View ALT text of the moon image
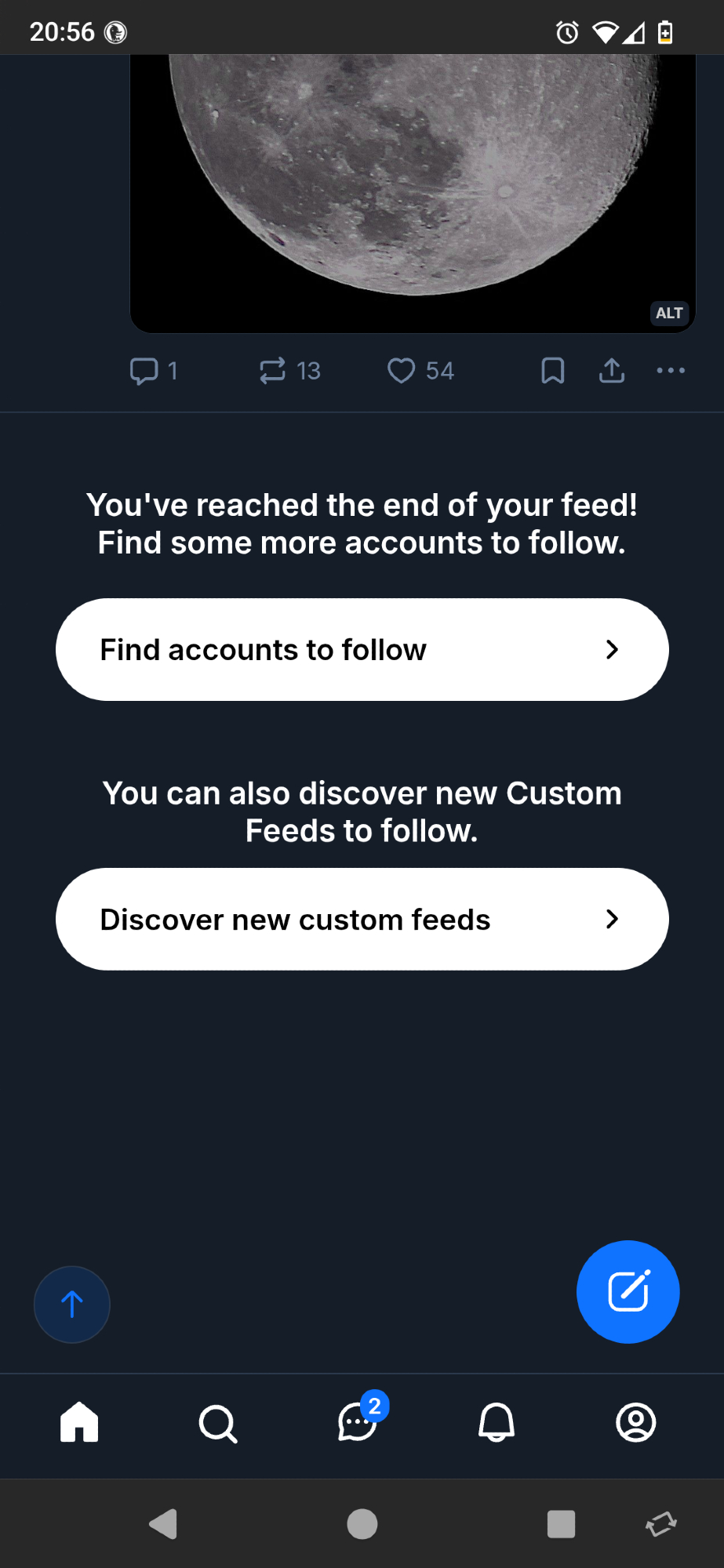The width and height of the screenshot is (724, 1568). coord(669,313)
